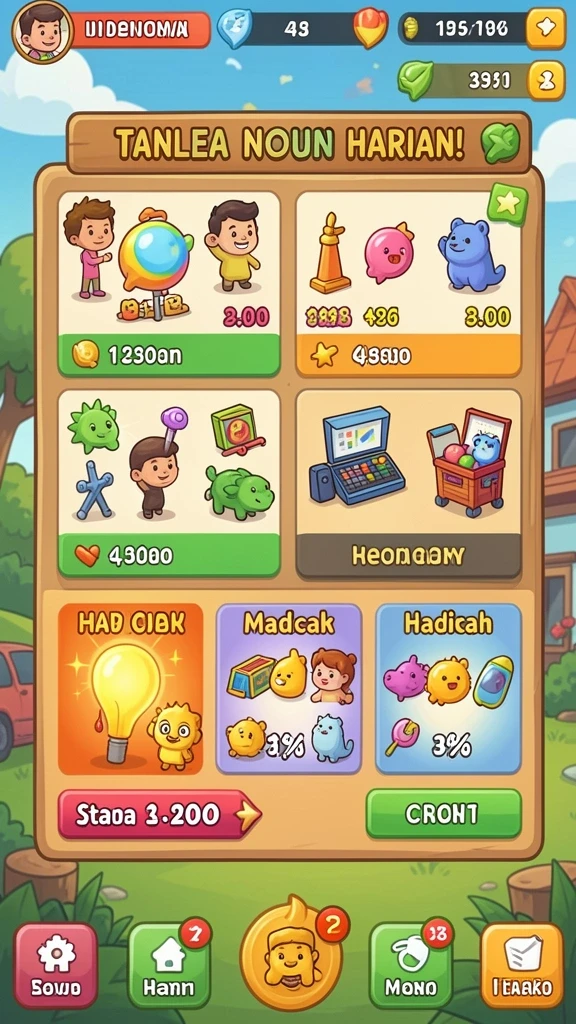
Task: Open the offer card priced 1230
Action: point(169,284)
